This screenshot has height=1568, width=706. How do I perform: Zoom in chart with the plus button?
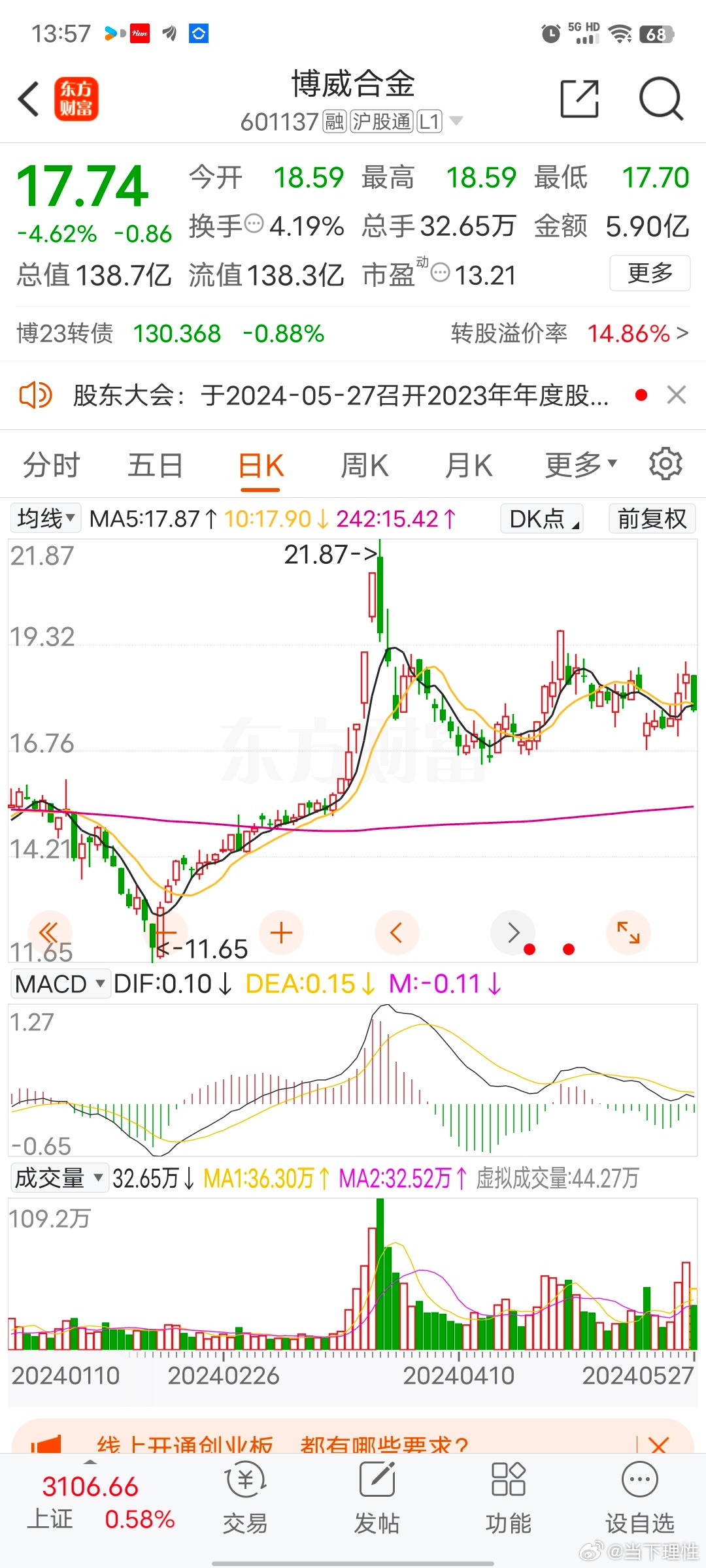point(281,932)
